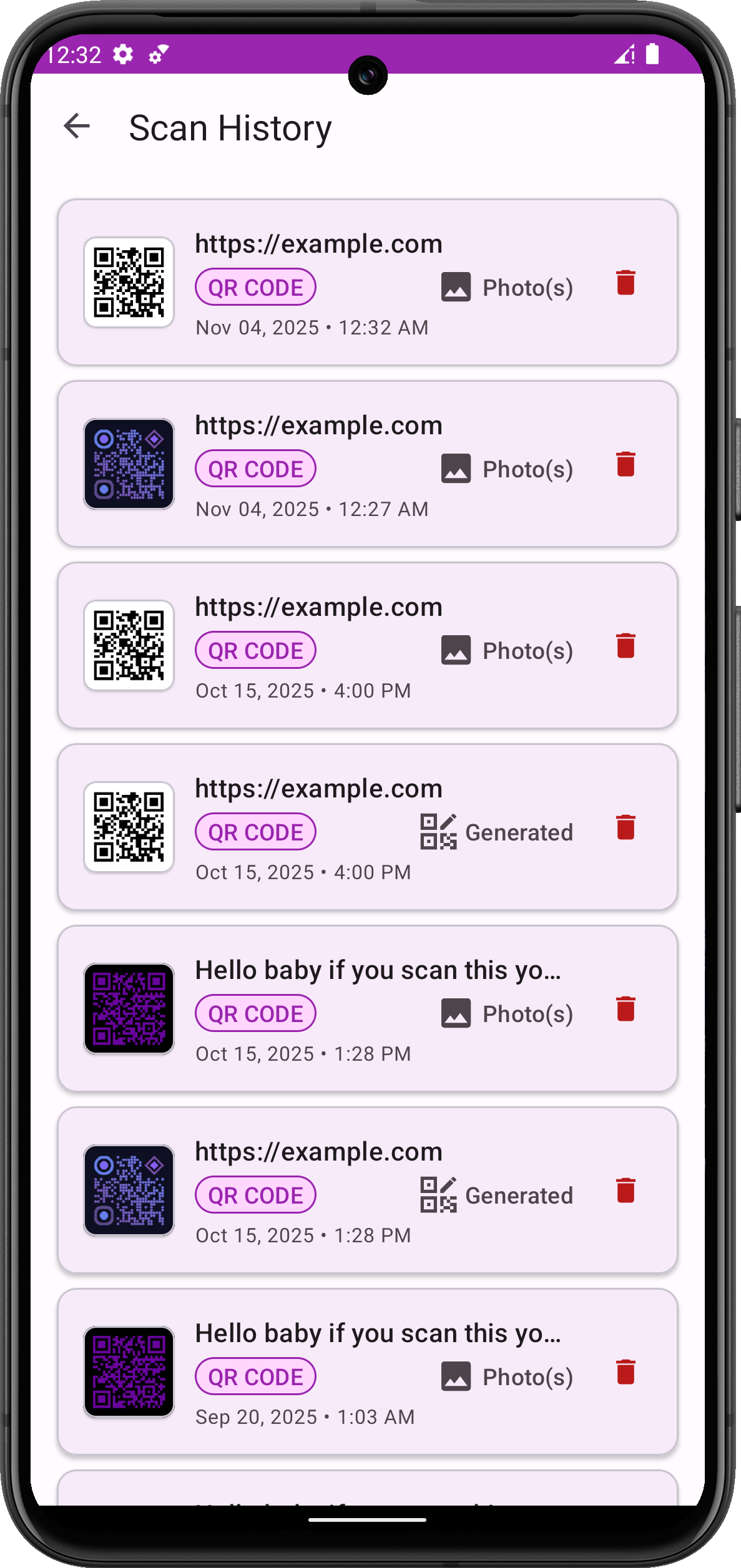The height and width of the screenshot is (1568, 741).
Task: Open the Hello baby scan from Sep 20
Action: (375, 1333)
